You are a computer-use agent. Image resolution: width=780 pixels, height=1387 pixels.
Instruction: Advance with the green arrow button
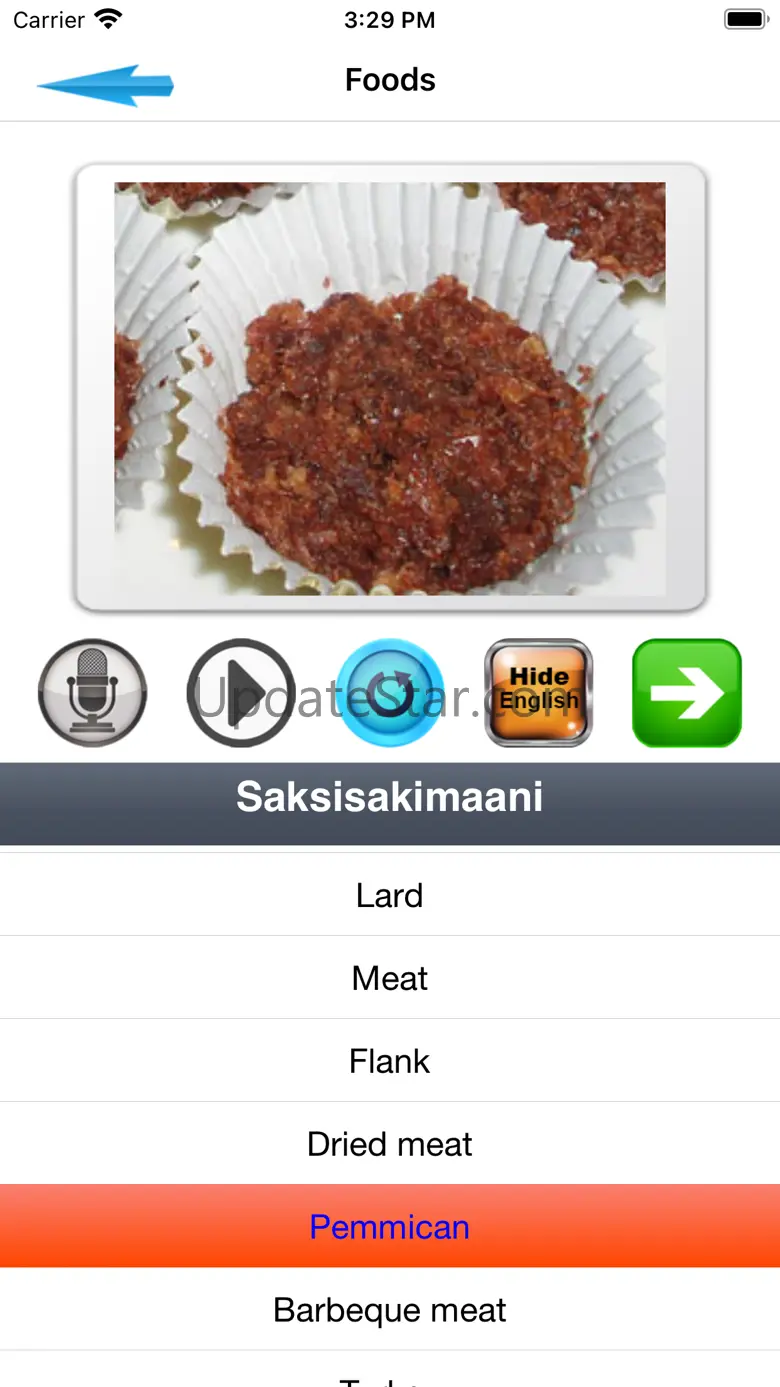pos(687,693)
